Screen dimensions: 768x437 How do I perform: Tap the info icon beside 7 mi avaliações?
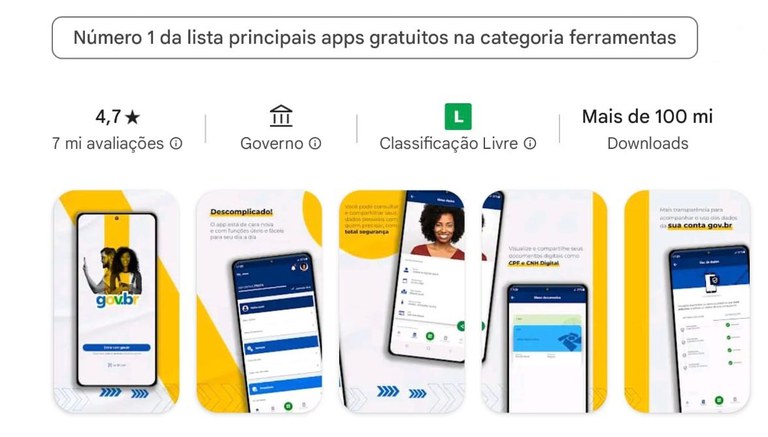tap(176, 143)
